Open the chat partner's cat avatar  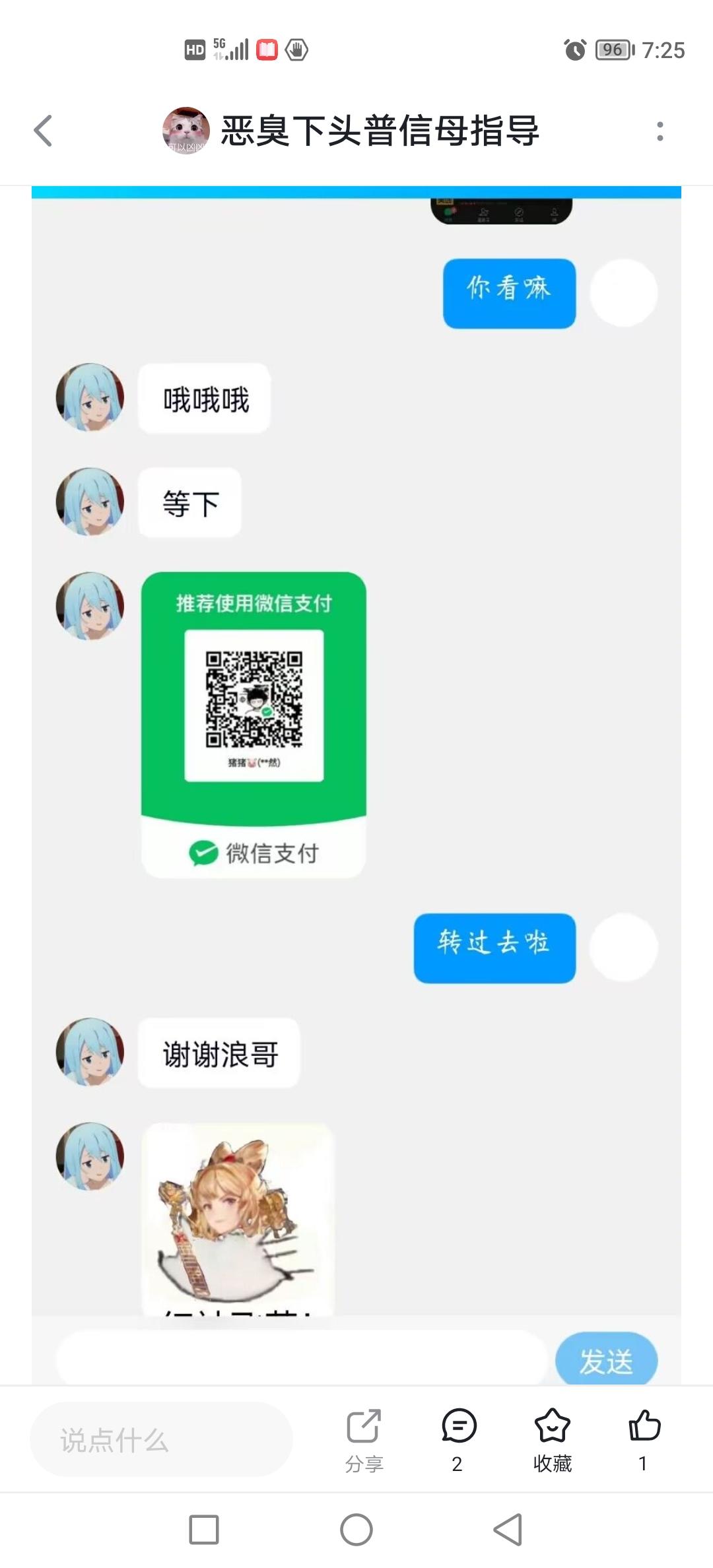coord(183,130)
